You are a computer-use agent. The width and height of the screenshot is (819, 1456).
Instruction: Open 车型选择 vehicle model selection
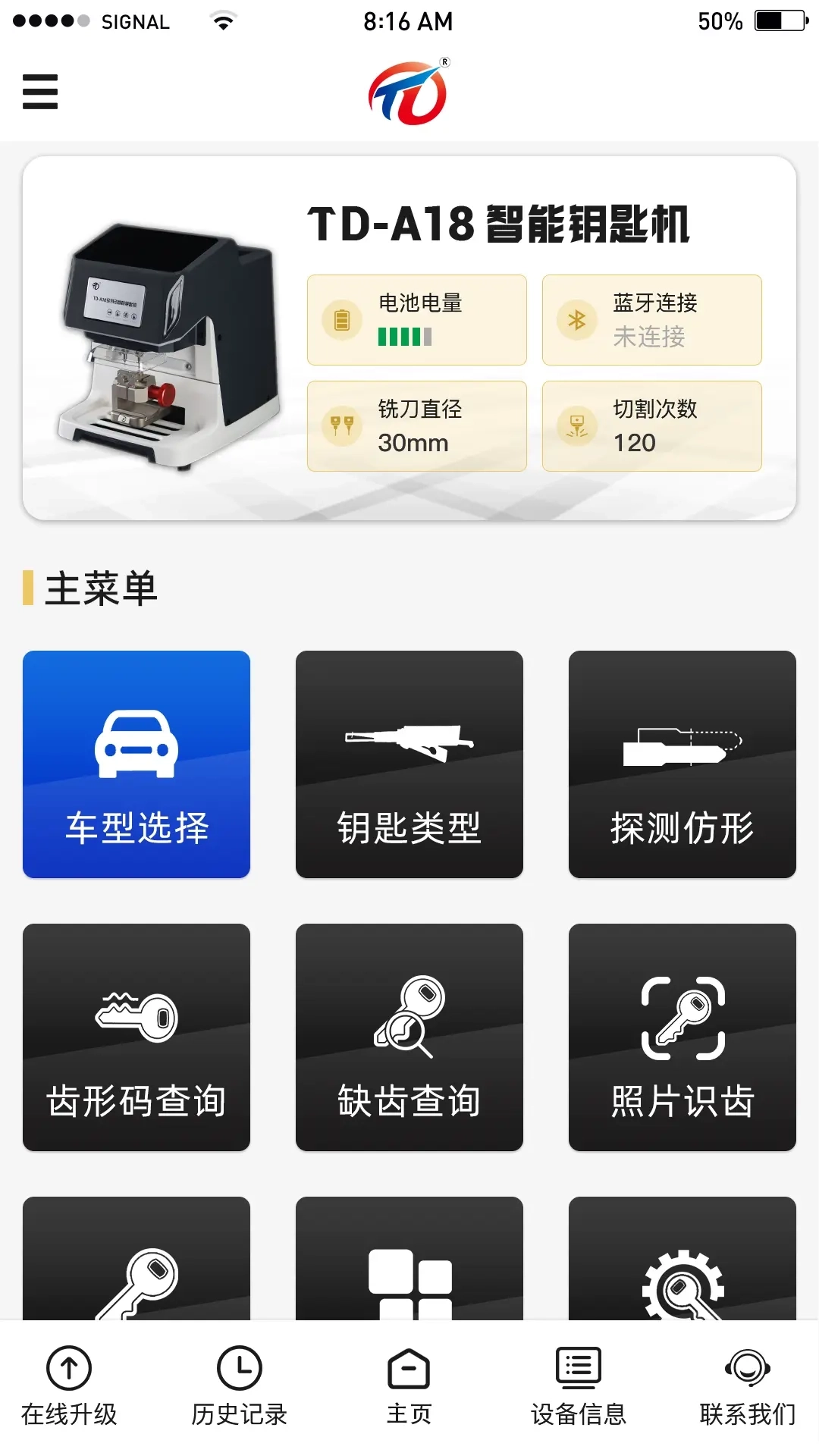point(136,764)
